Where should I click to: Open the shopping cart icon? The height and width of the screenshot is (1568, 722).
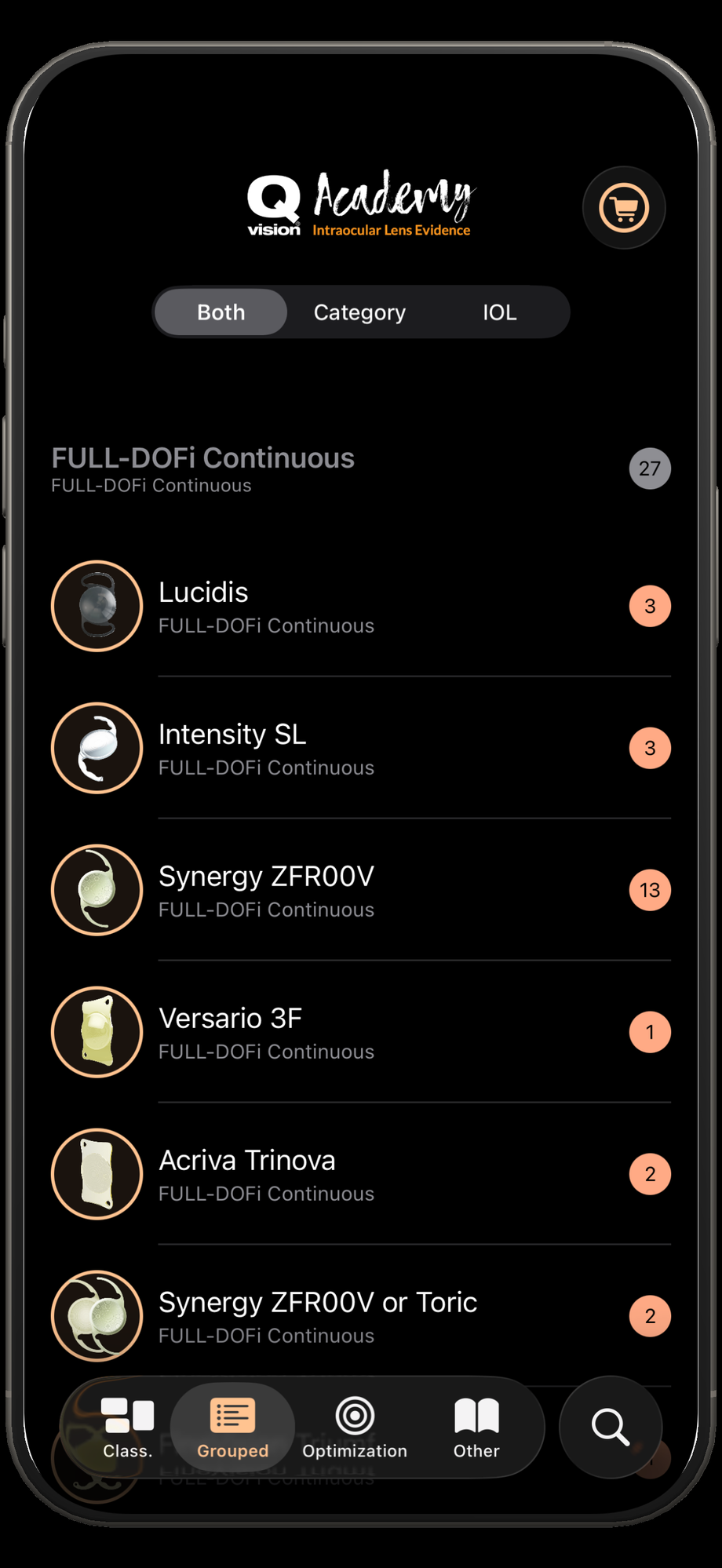click(x=624, y=208)
